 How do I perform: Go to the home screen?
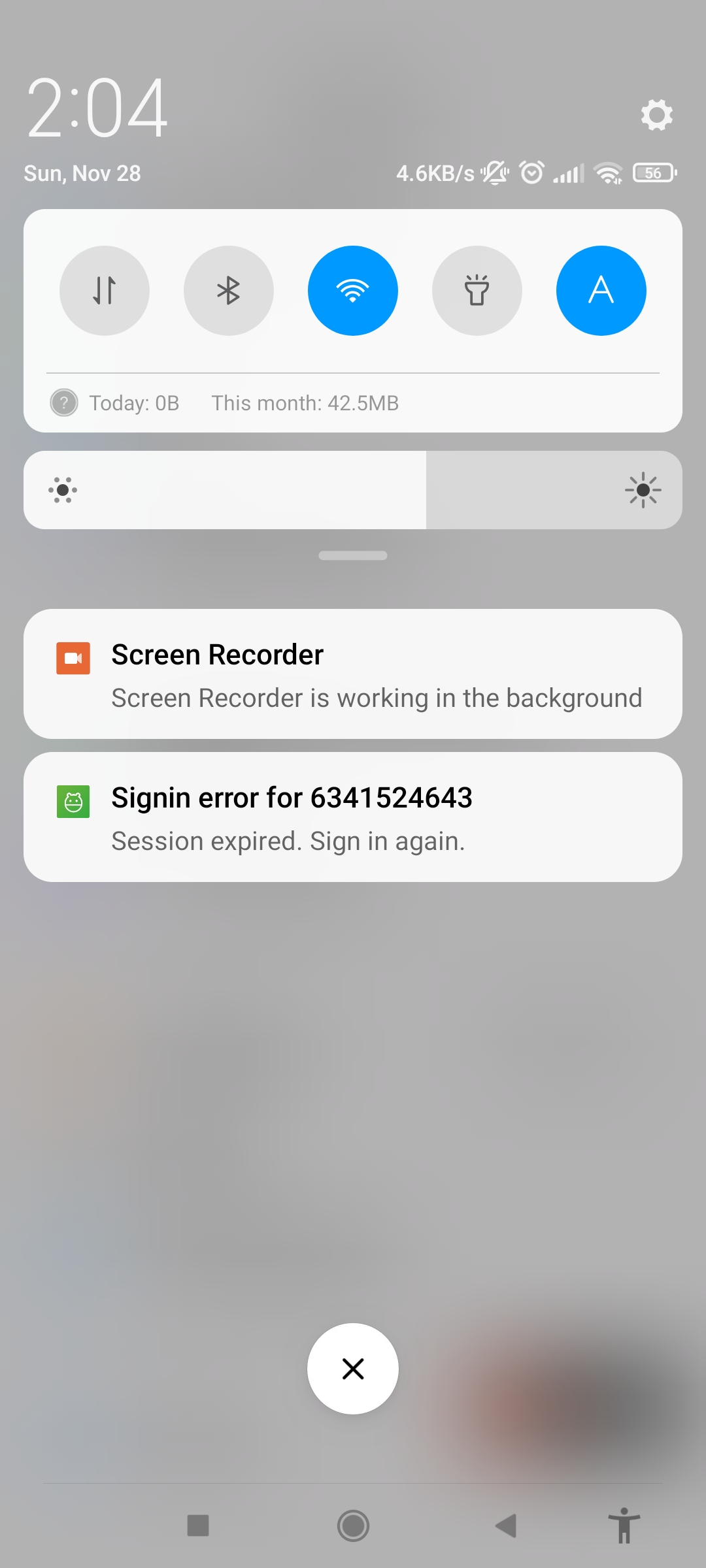(x=353, y=1526)
